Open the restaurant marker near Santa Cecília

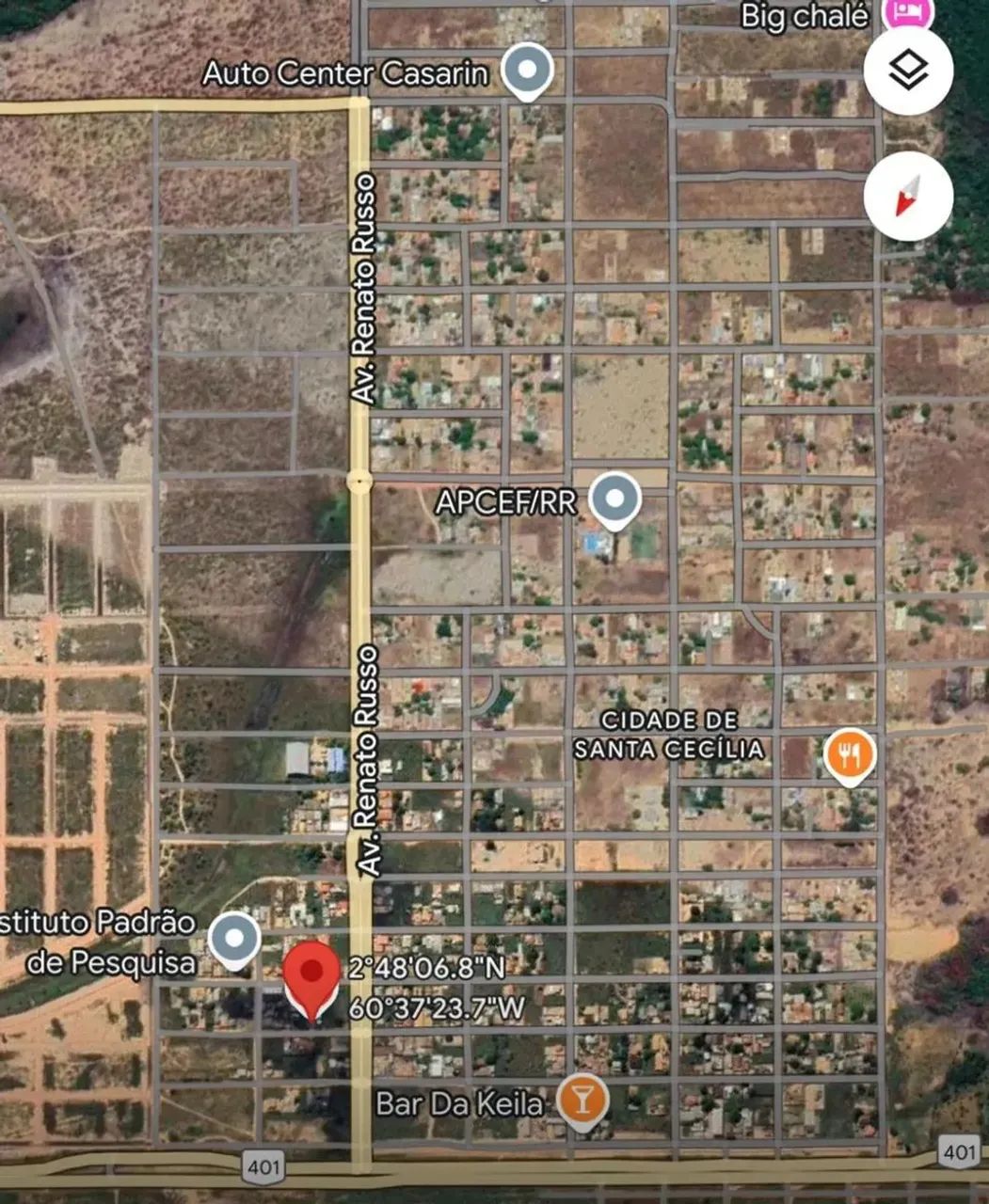[850, 754]
